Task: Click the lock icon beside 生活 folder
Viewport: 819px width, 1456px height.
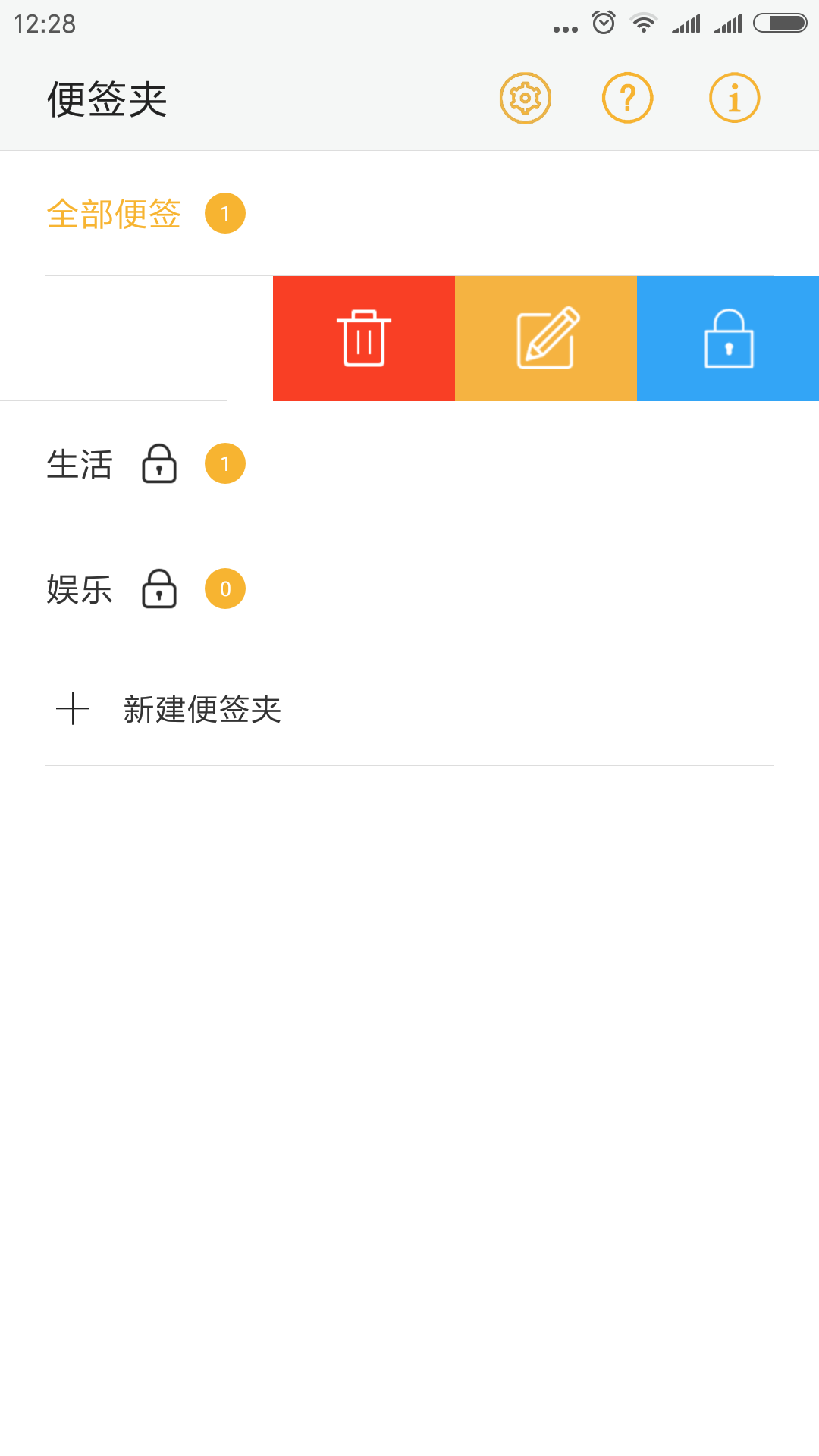Action: coord(159,463)
